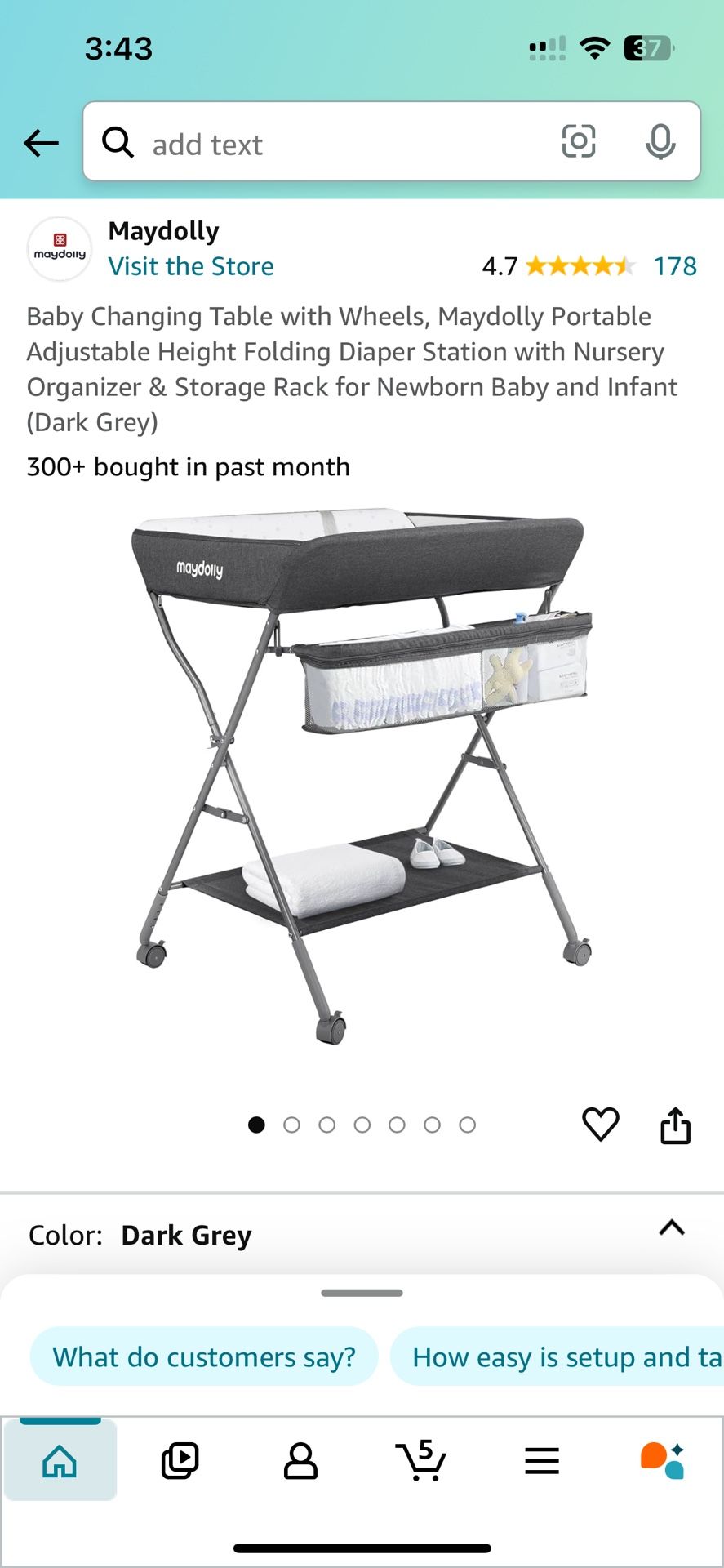Tap the 'add text' search field
The height and width of the screenshot is (1568, 724).
(326, 144)
